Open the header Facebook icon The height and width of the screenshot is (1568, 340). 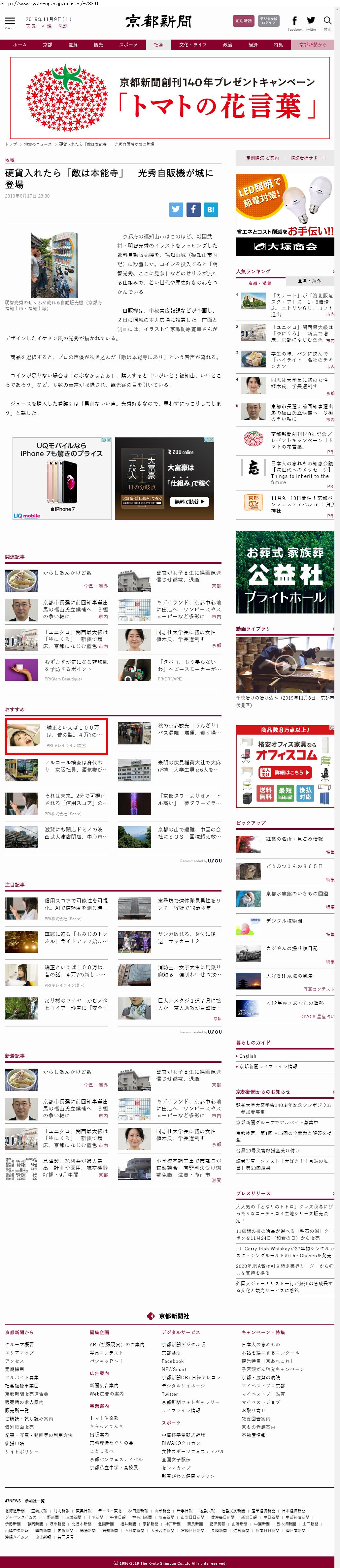click(294, 21)
